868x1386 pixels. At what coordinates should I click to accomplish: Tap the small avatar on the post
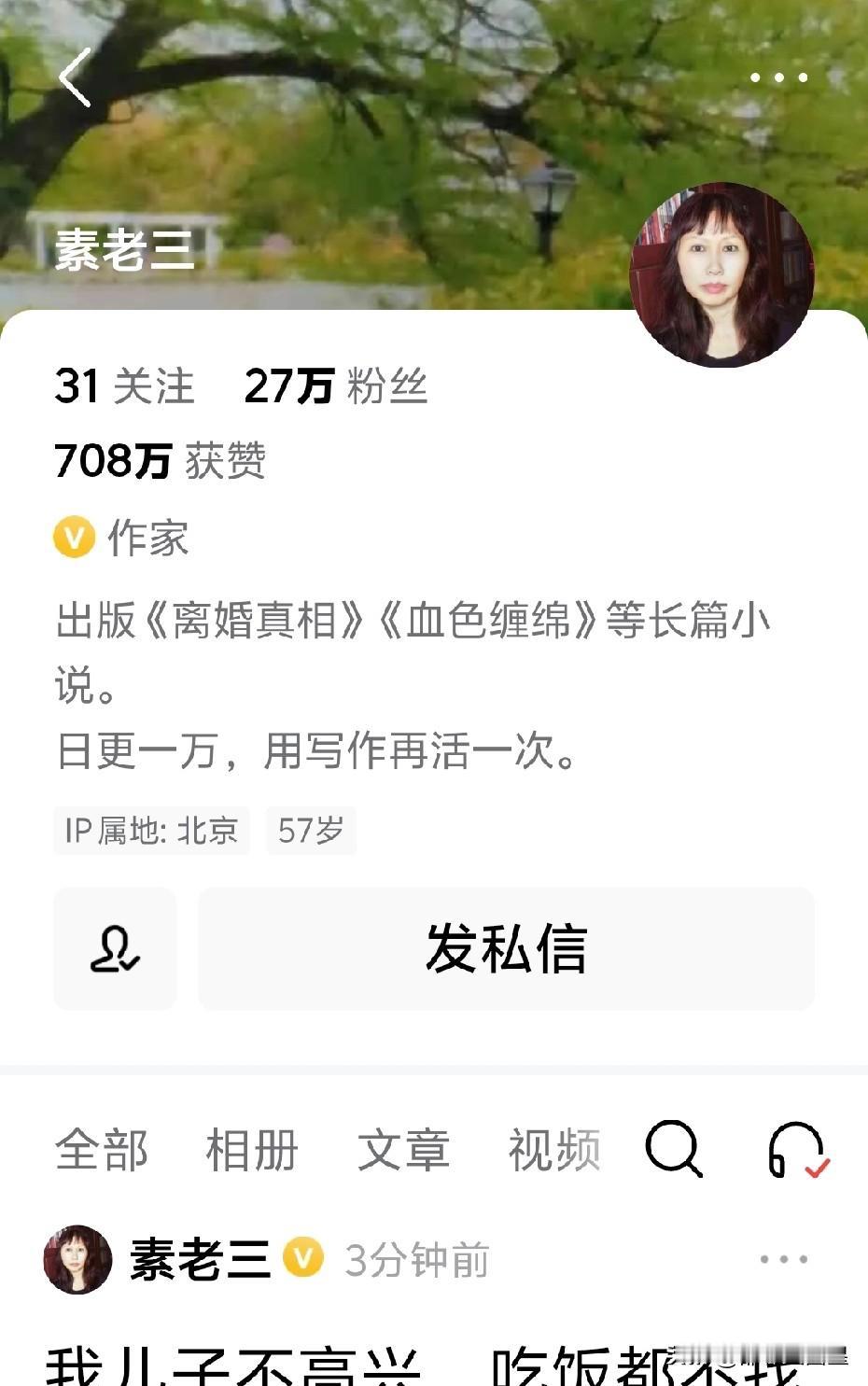pyautogui.click(x=77, y=1259)
